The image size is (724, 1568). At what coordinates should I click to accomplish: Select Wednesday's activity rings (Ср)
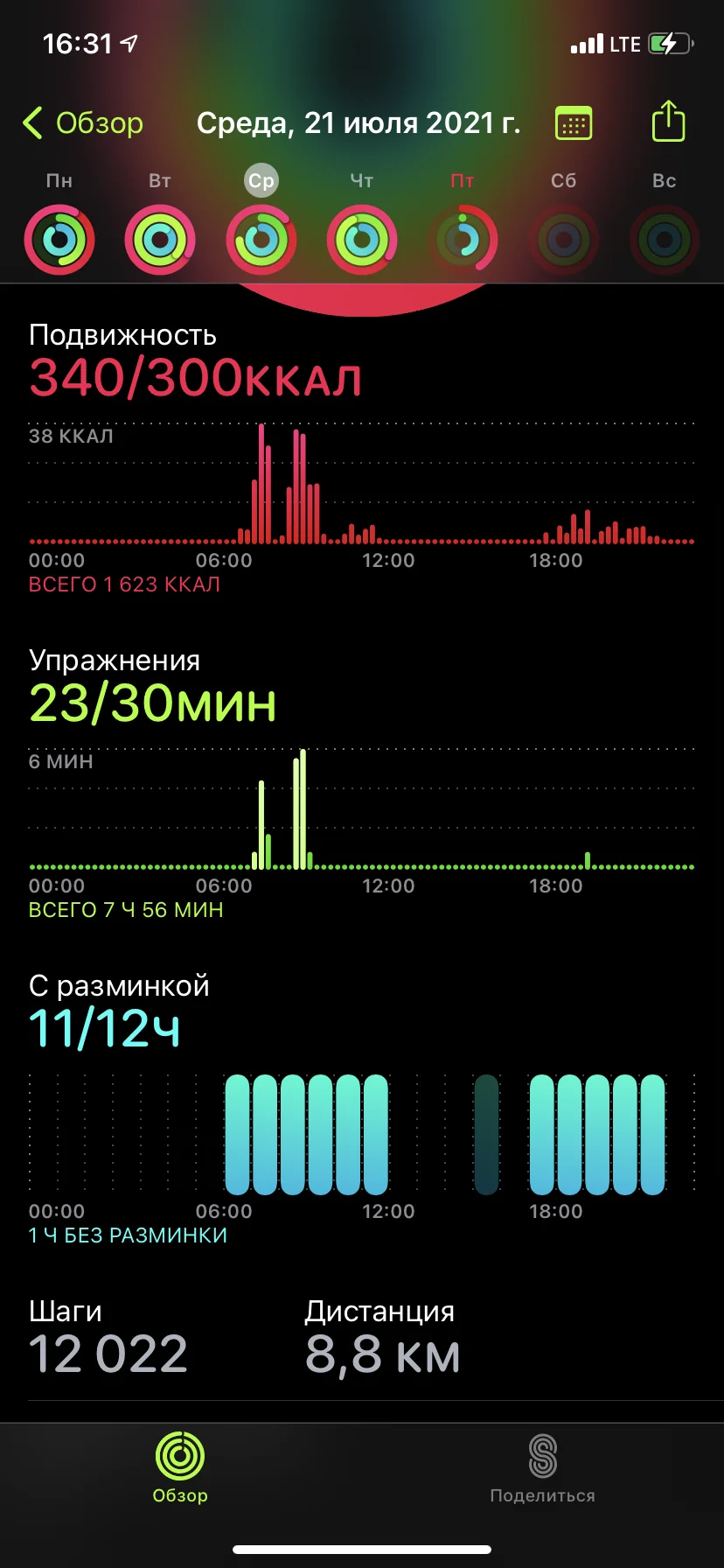pos(261,239)
